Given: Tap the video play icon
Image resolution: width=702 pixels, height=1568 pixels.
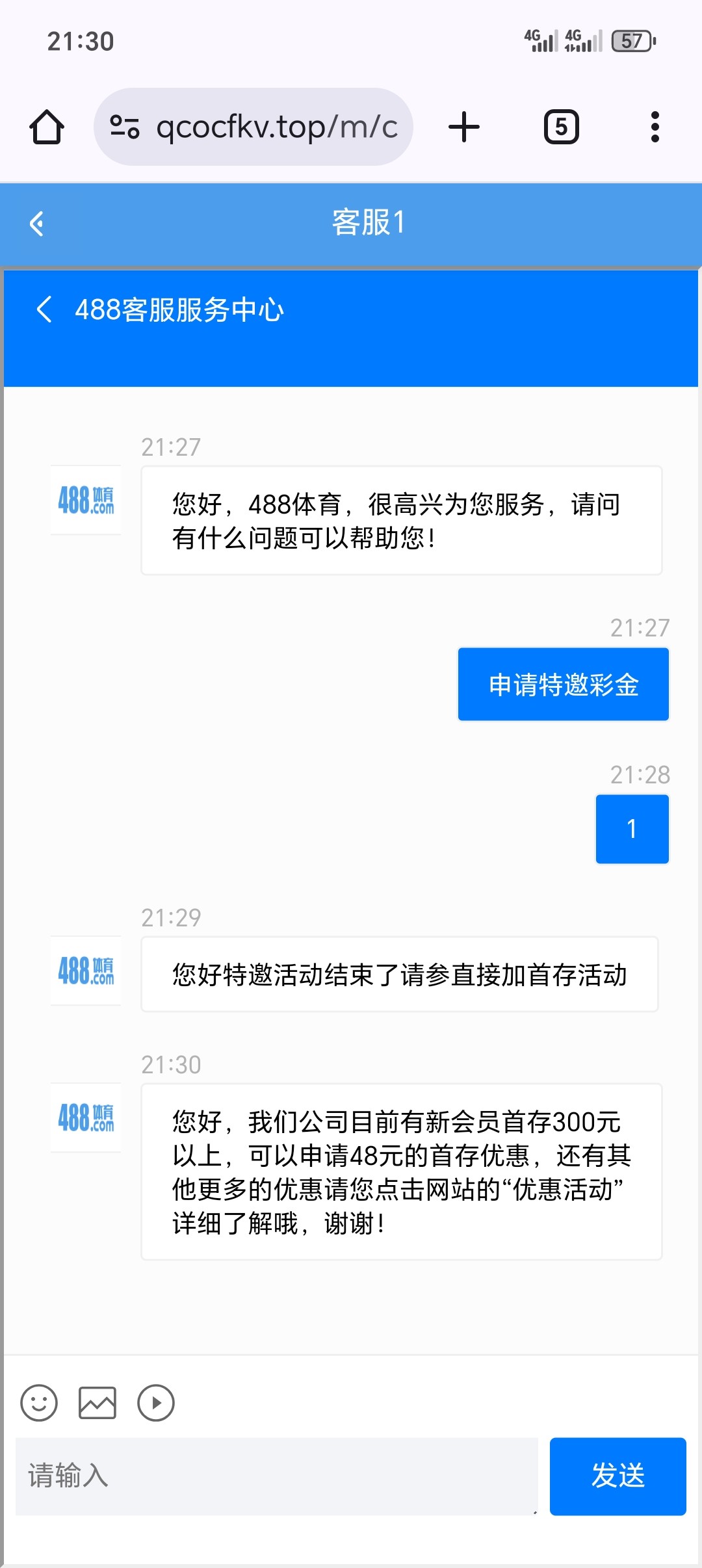Looking at the screenshot, I should click(x=156, y=1403).
